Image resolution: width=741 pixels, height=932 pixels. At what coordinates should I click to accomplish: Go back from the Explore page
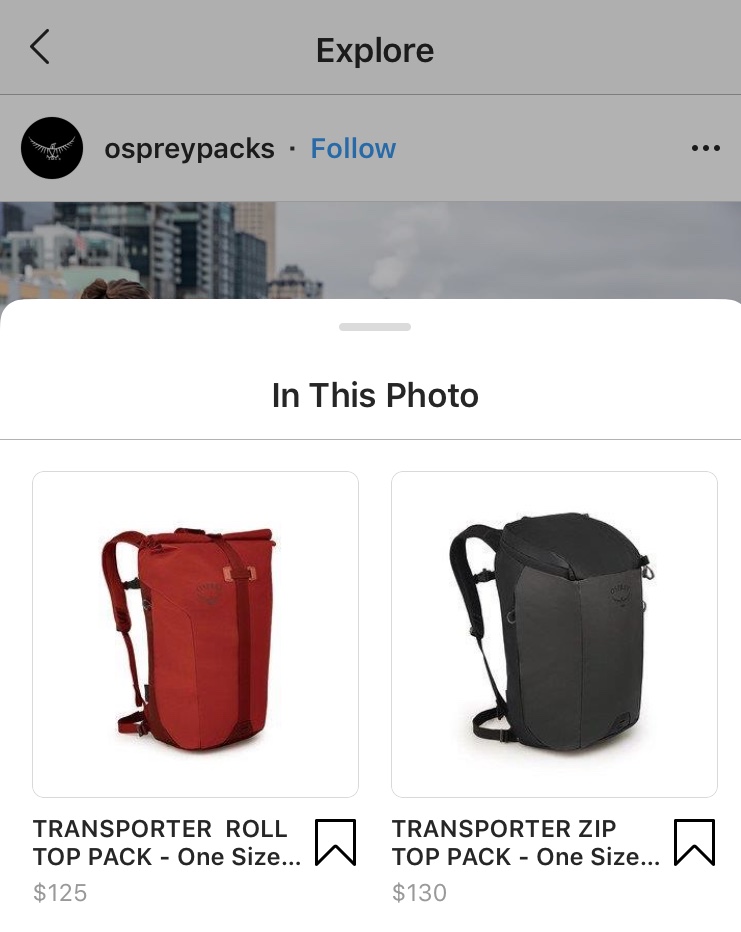click(x=40, y=47)
